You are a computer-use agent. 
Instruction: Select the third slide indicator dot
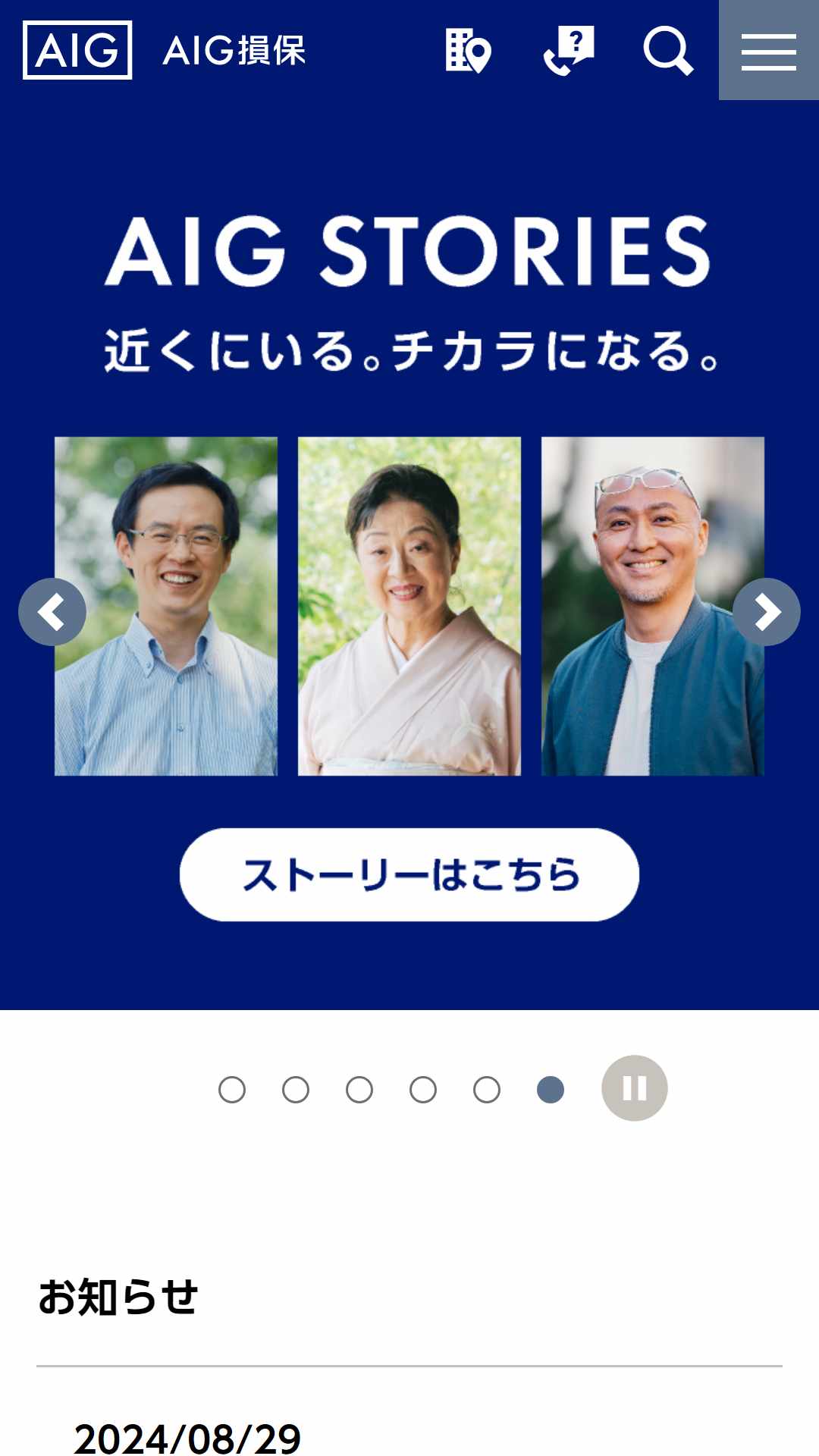[359, 1090]
